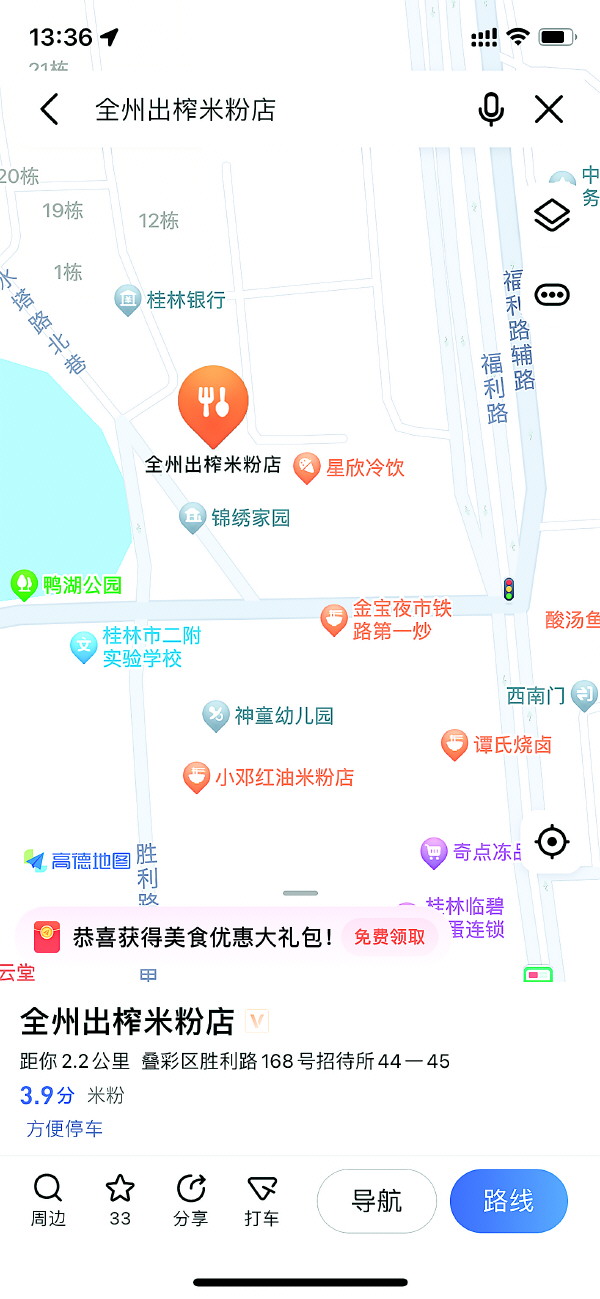Claim the food coupon via 免费领取

(389, 937)
